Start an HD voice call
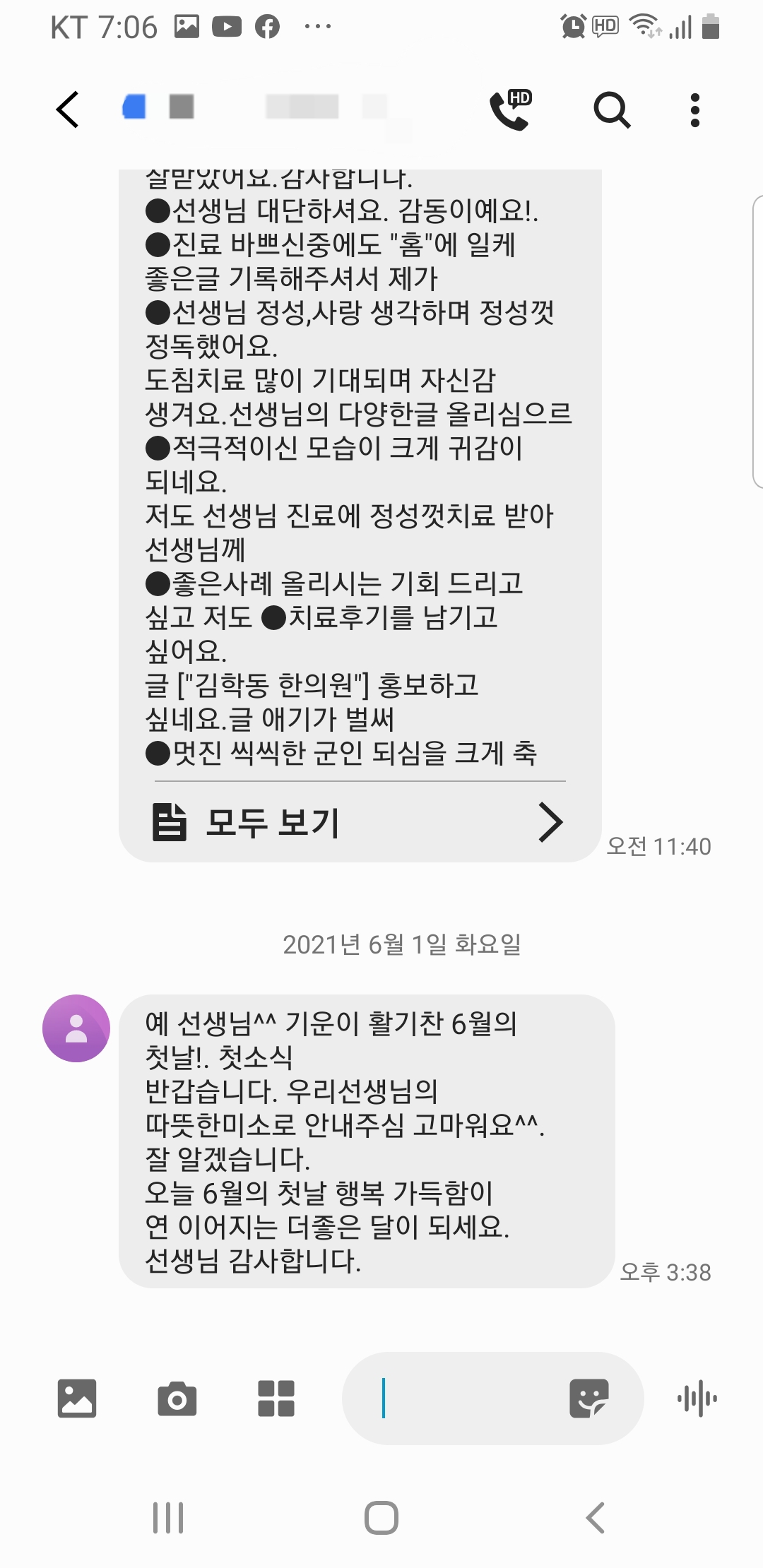The height and width of the screenshot is (1568, 763). click(x=511, y=109)
